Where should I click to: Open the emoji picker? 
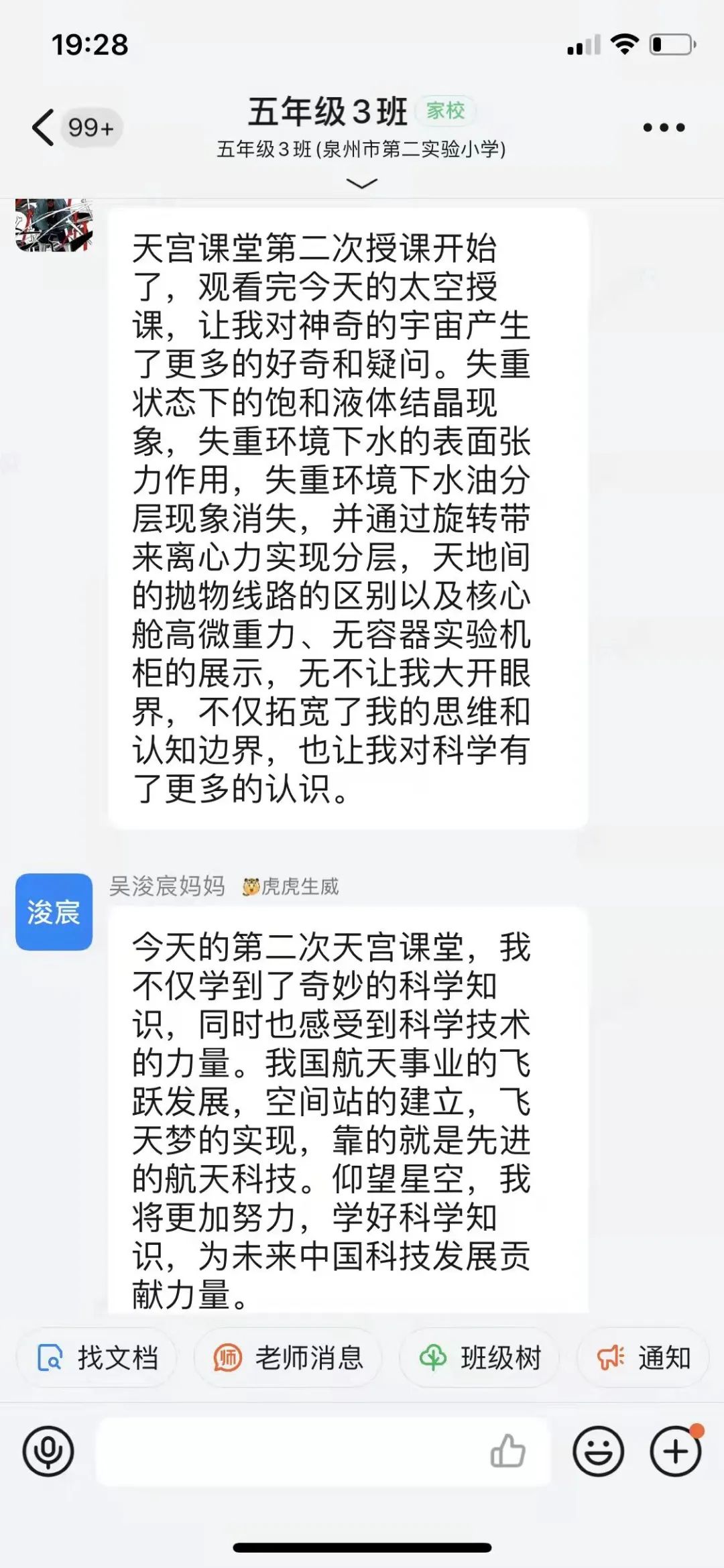pos(598,1451)
